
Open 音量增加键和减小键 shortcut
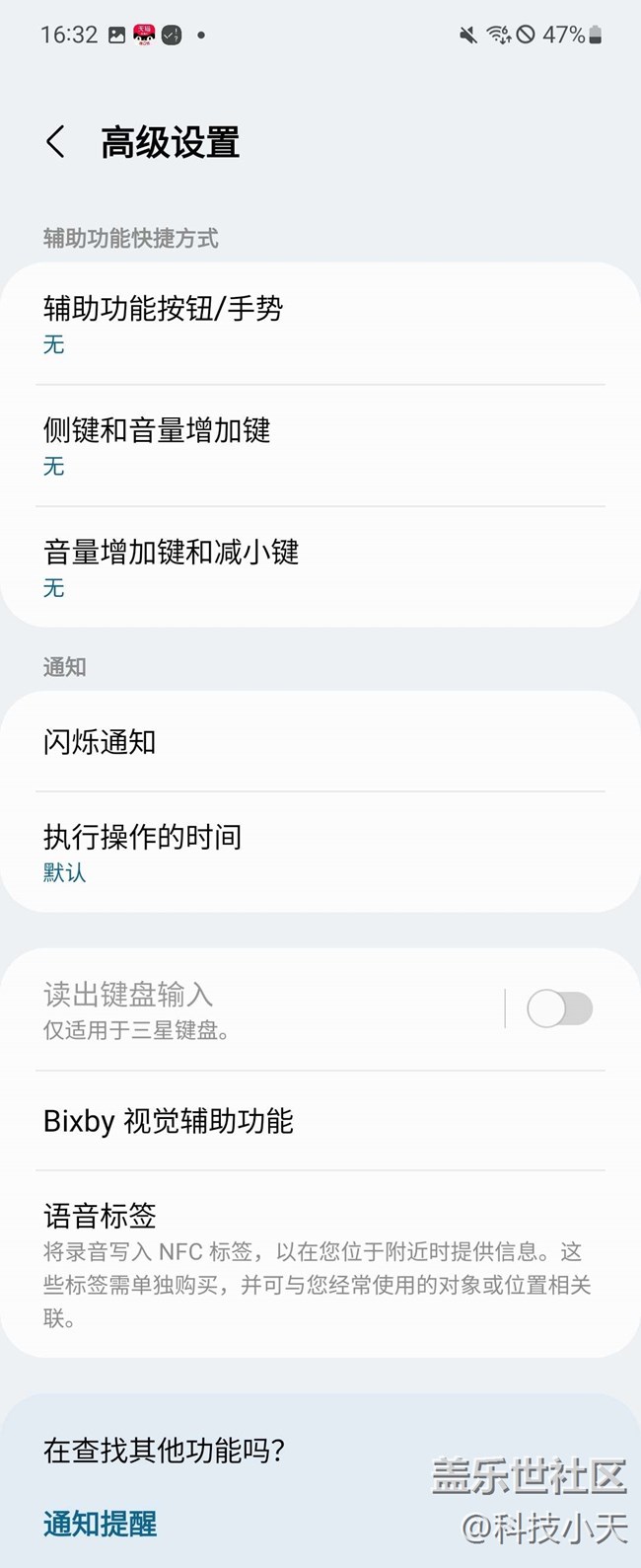(x=320, y=566)
